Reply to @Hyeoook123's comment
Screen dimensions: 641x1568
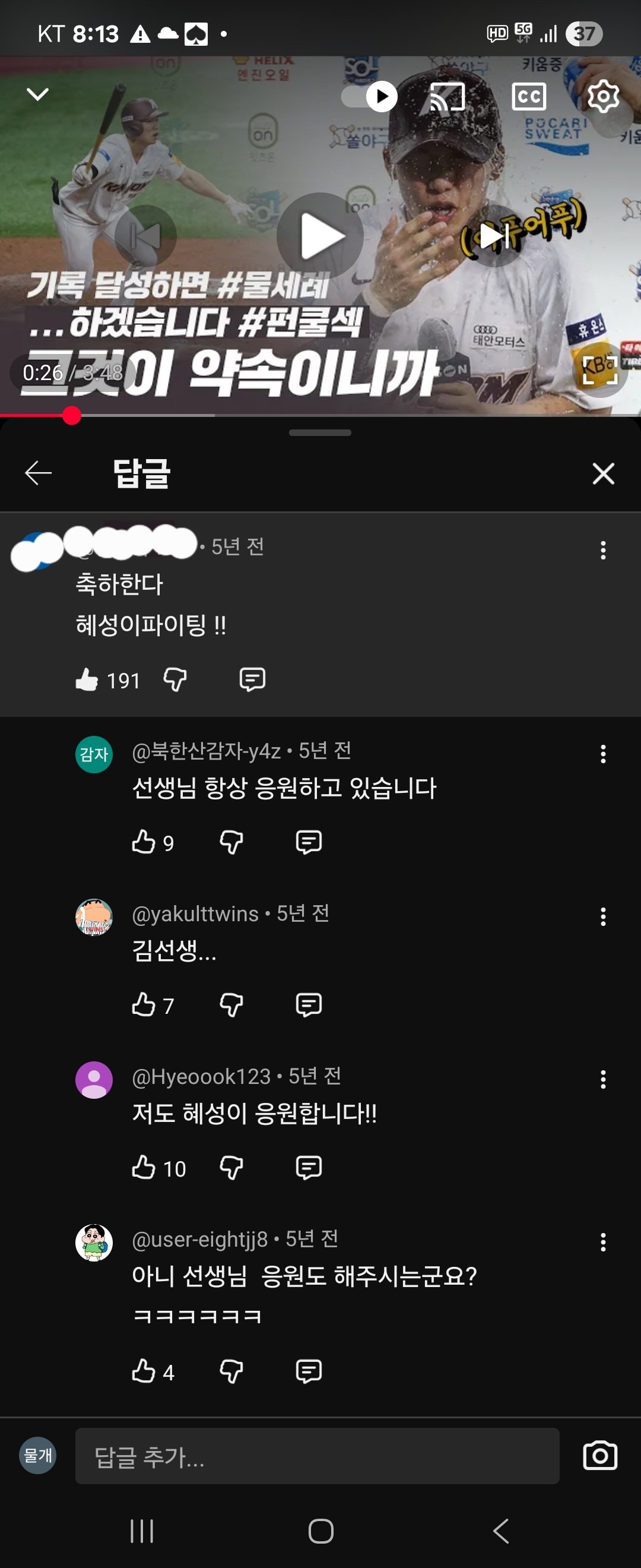coord(309,1167)
